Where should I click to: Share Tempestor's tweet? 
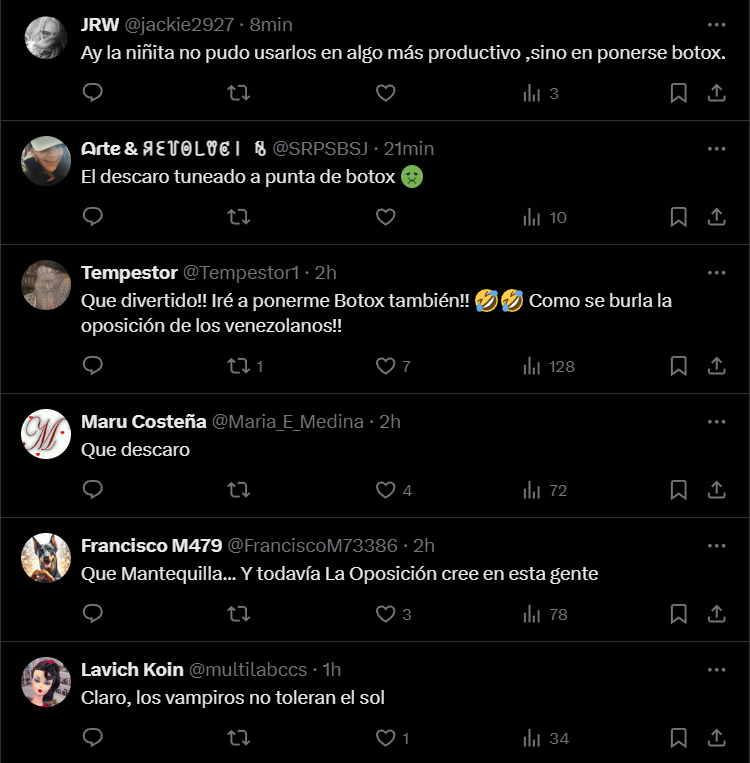pyautogui.click(x=716, y=366)
